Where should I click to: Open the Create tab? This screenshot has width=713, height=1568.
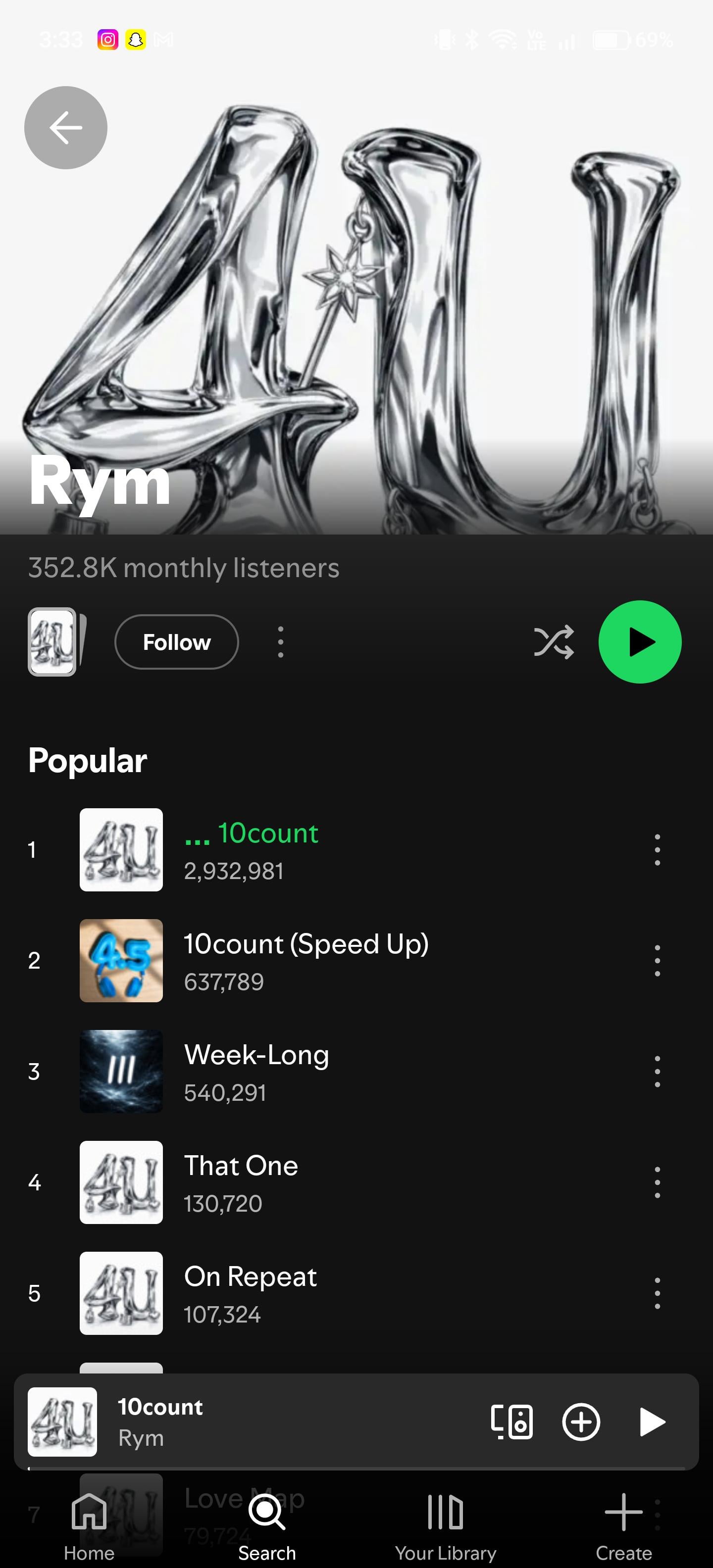[x=623, y=1526]
